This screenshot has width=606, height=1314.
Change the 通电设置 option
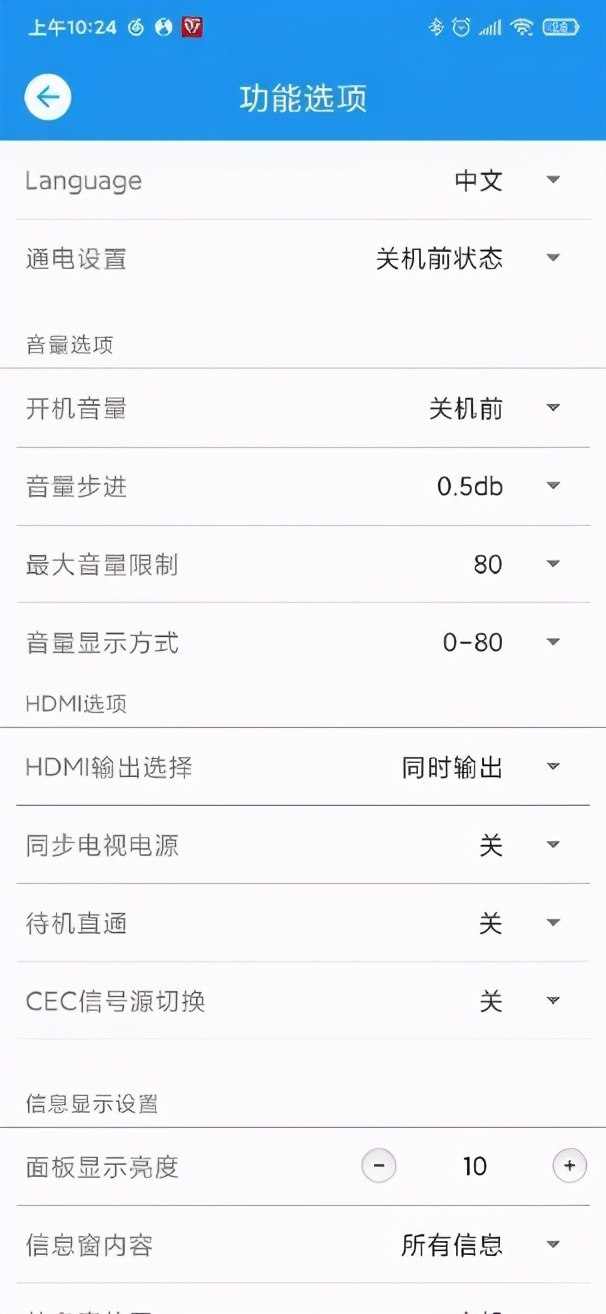[552, 259]
